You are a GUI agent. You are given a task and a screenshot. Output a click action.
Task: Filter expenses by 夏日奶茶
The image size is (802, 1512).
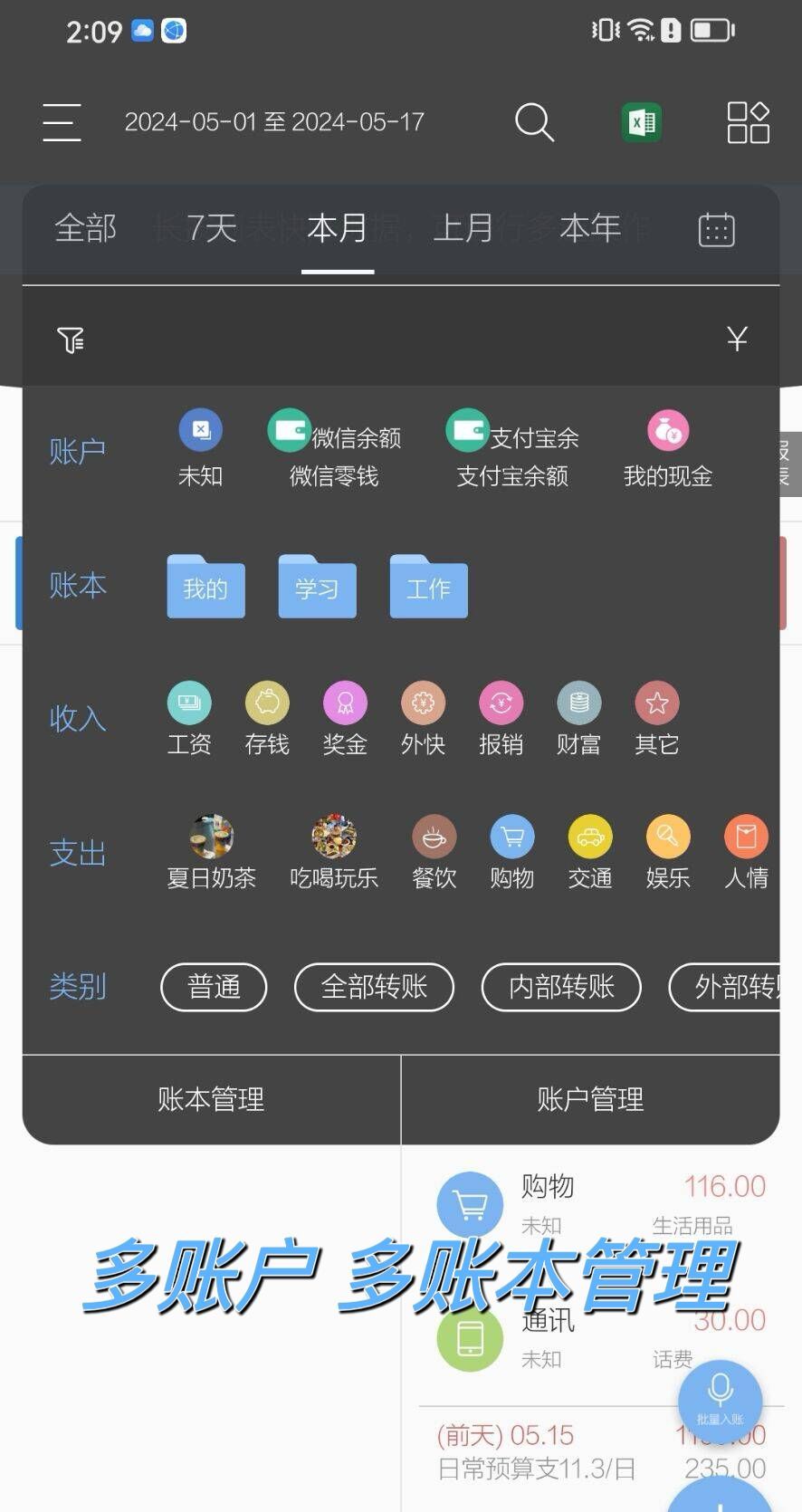(212, 852)
